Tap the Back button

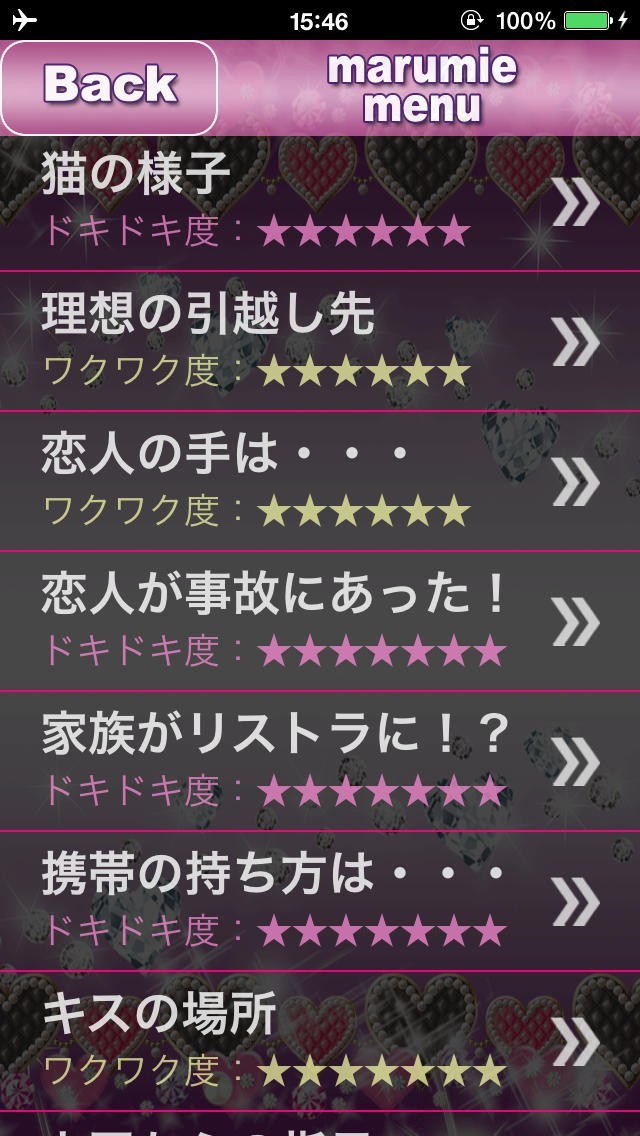click(109, 88)
